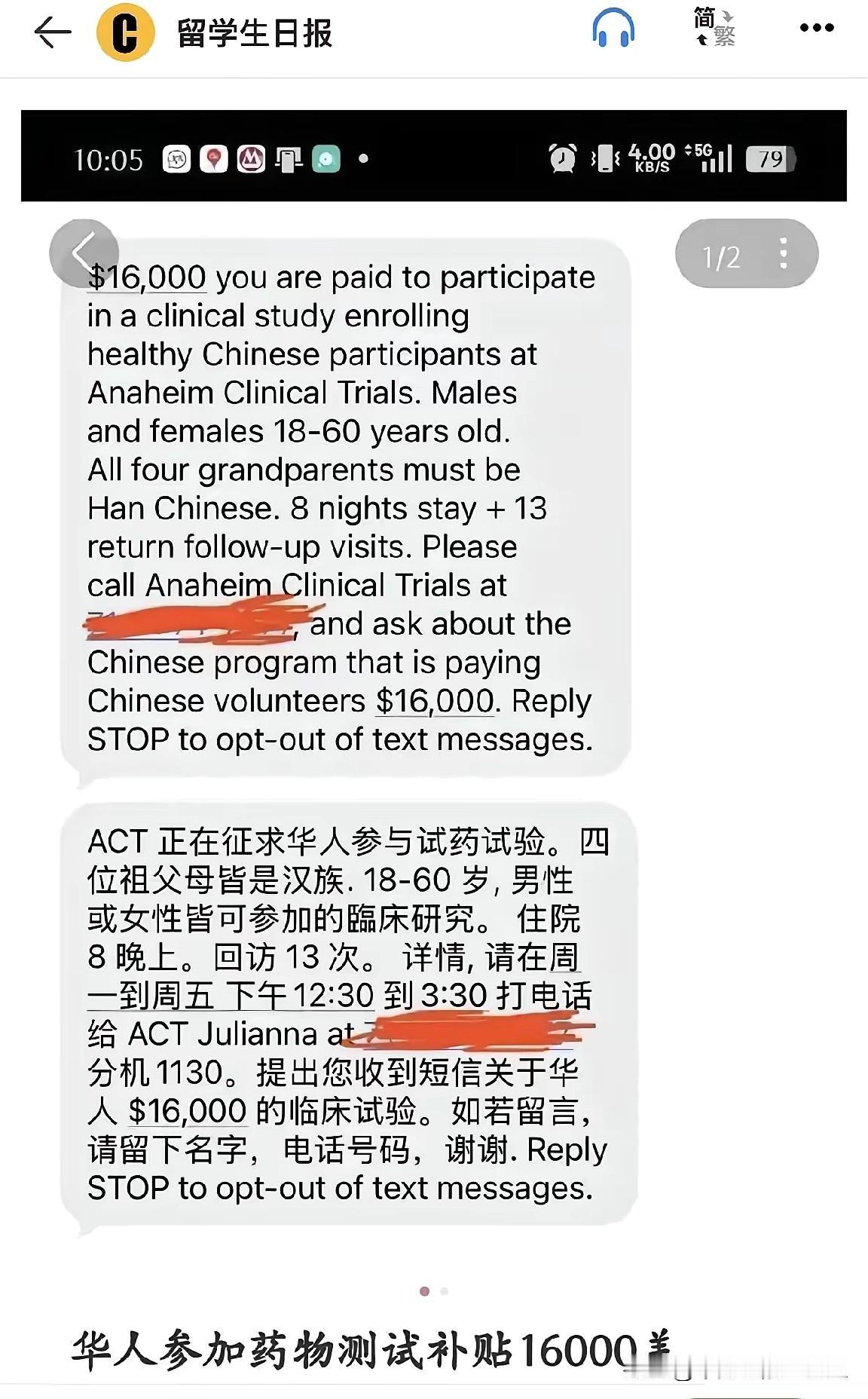Tap the 10:05 time display
This screenshot has width=868, height=1399.
[108, 158]
